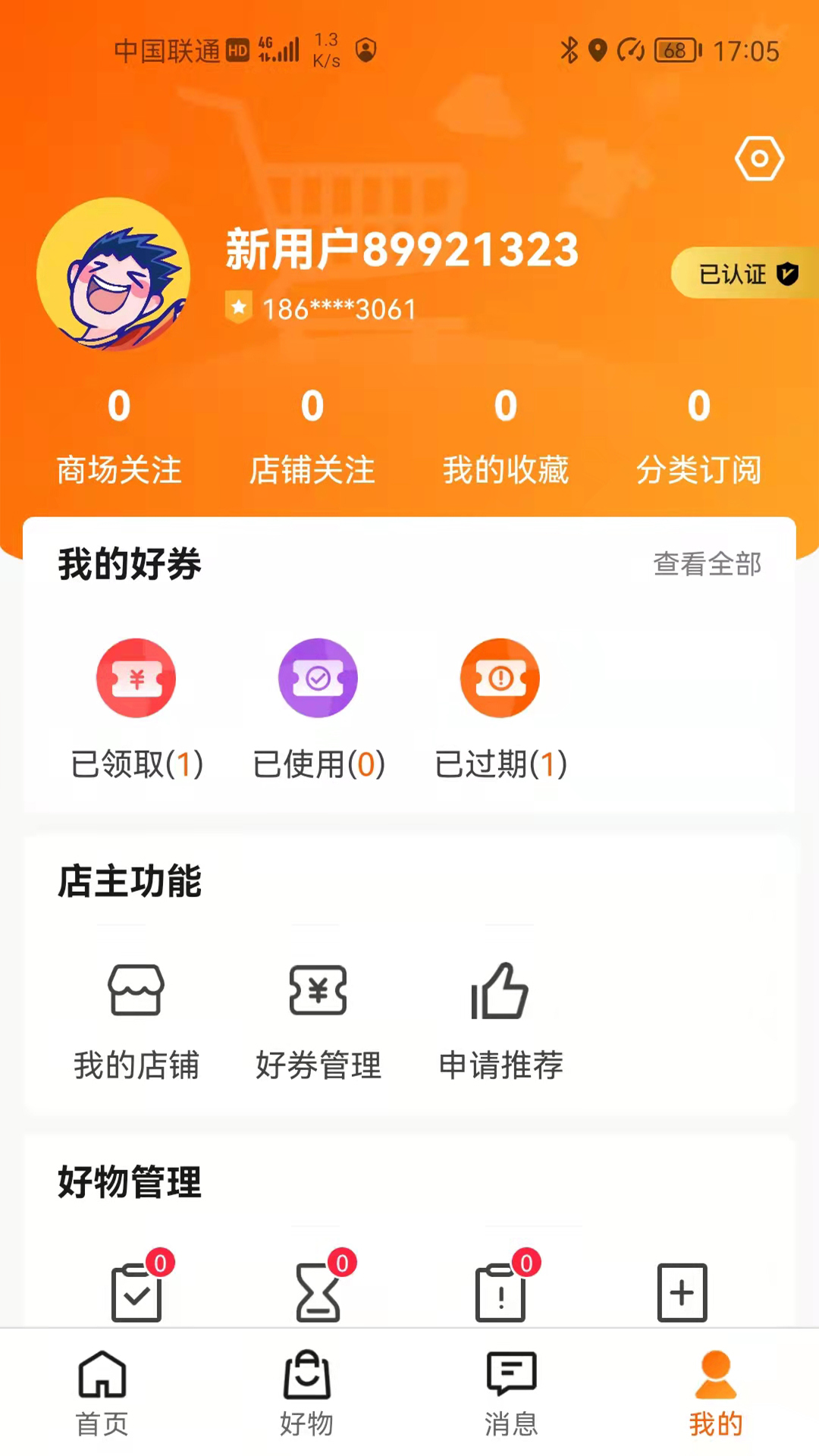Open 已领取 claimed coupons

coord(136,710)
